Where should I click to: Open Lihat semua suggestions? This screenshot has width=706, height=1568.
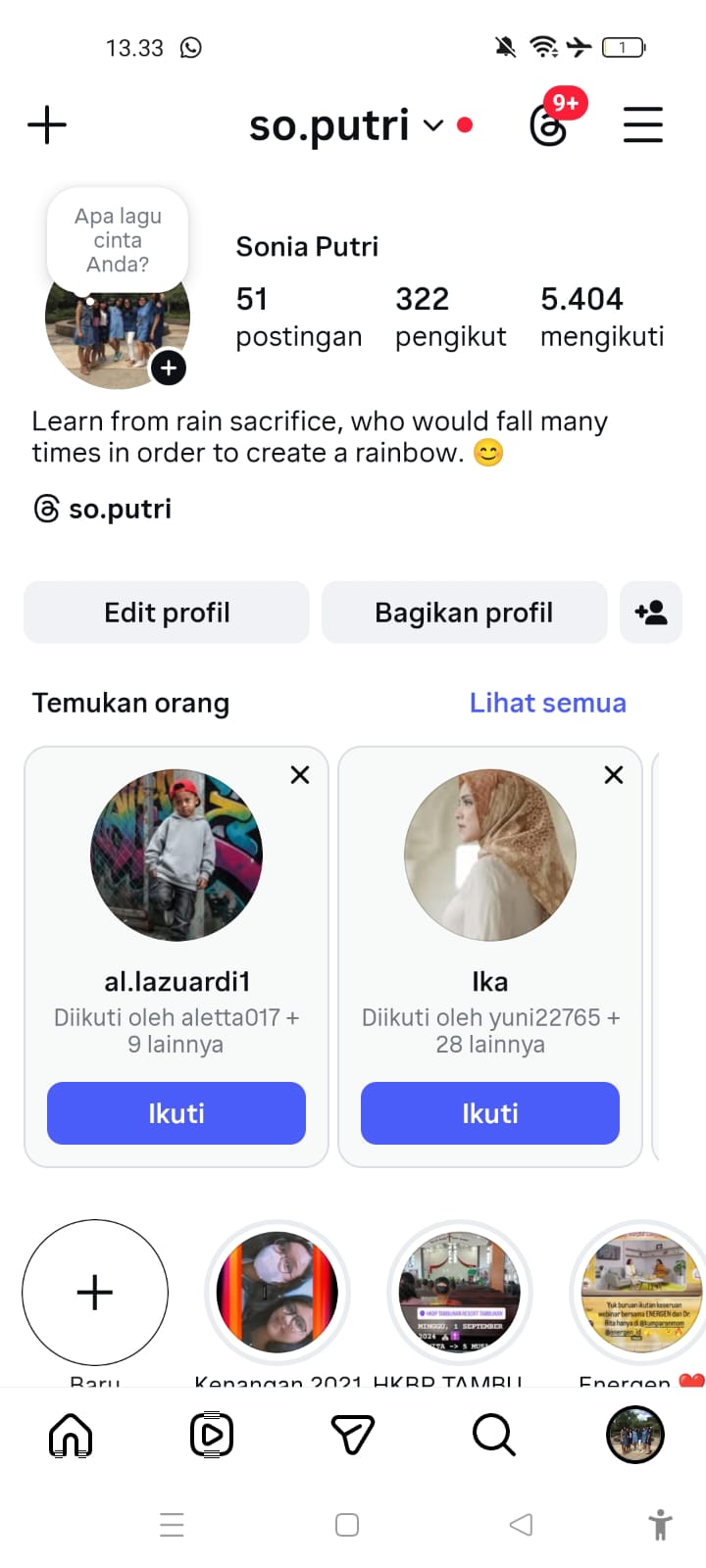(547, 703)
